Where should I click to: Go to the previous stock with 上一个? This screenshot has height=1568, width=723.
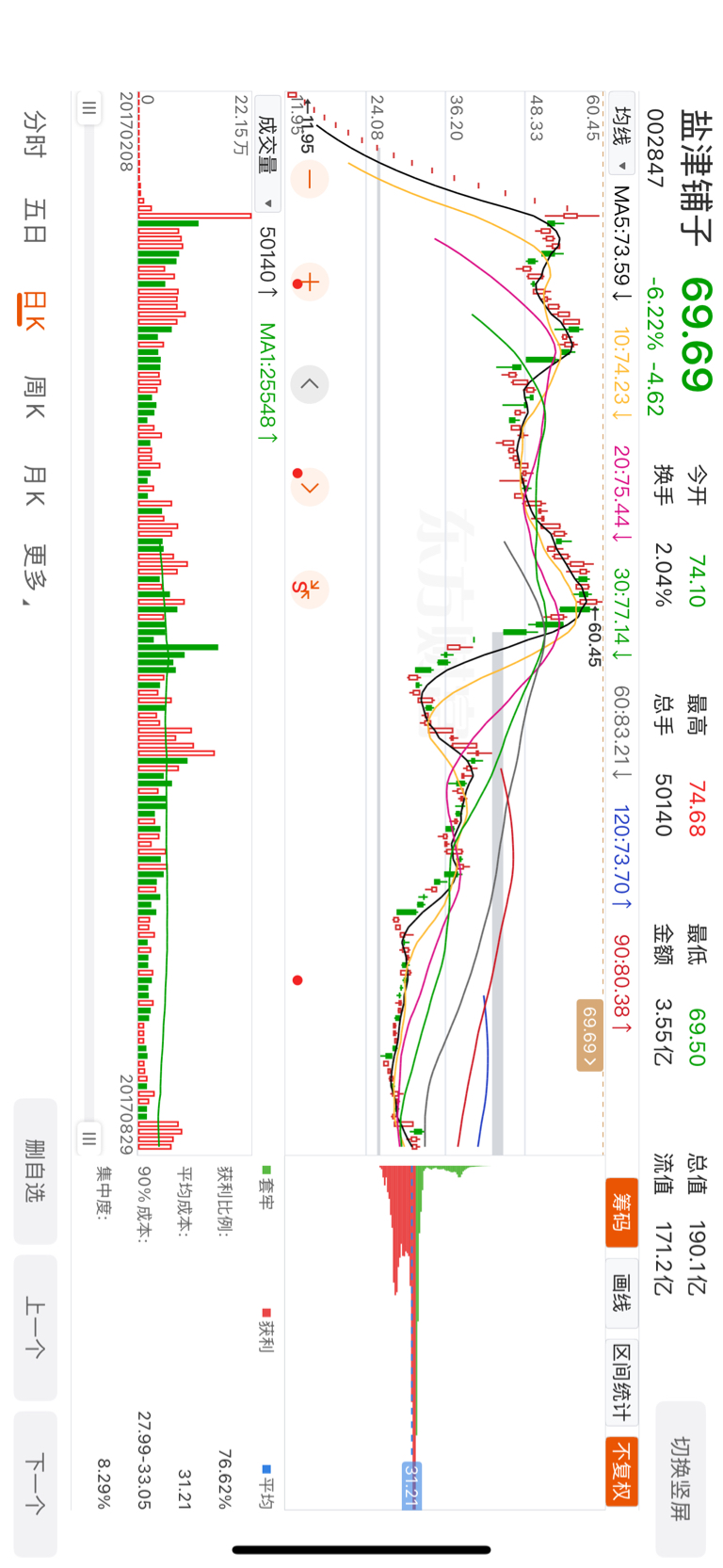(x=36, y=1327)
